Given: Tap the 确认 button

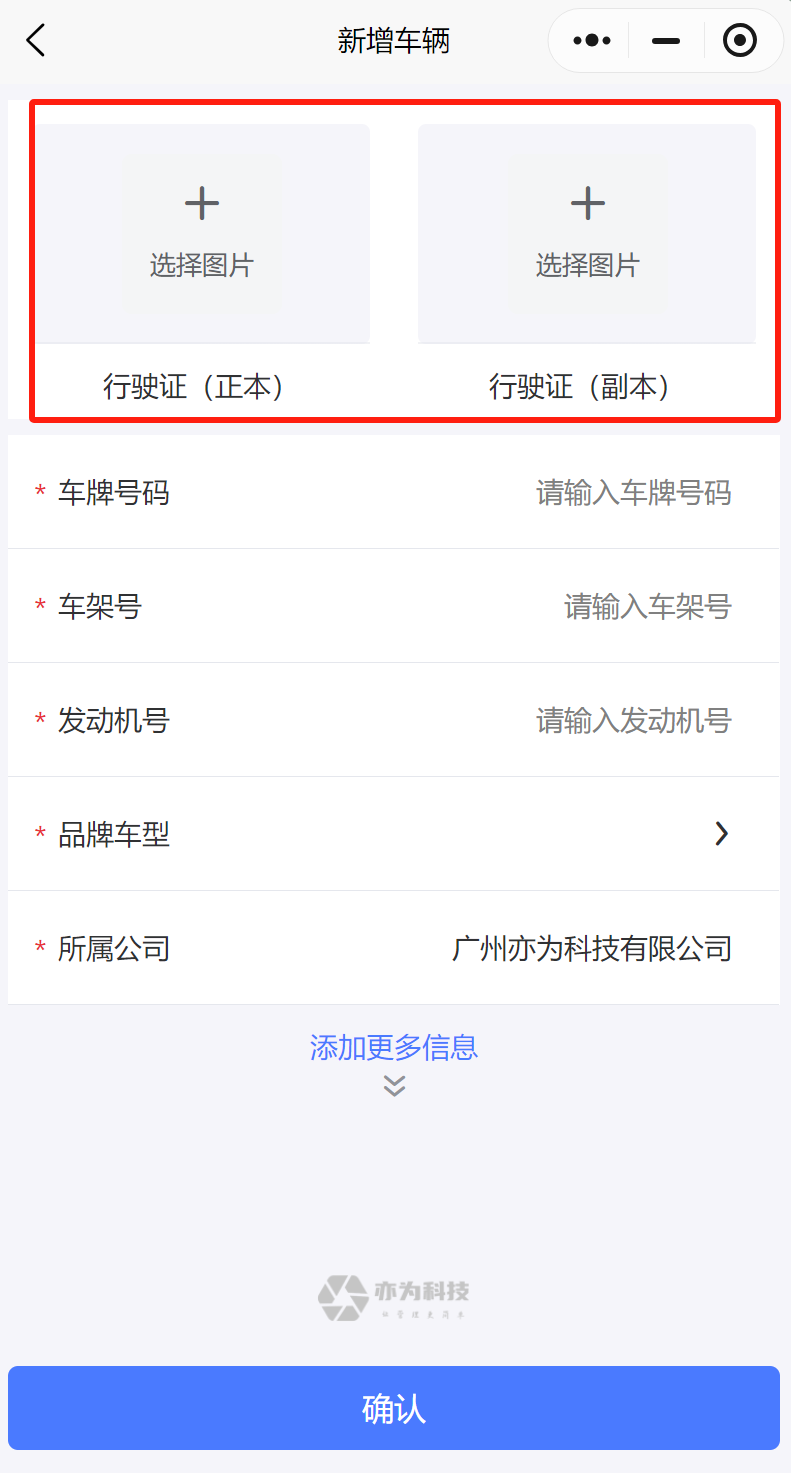Looking at the screenshot, I should tap(394, 1408).
